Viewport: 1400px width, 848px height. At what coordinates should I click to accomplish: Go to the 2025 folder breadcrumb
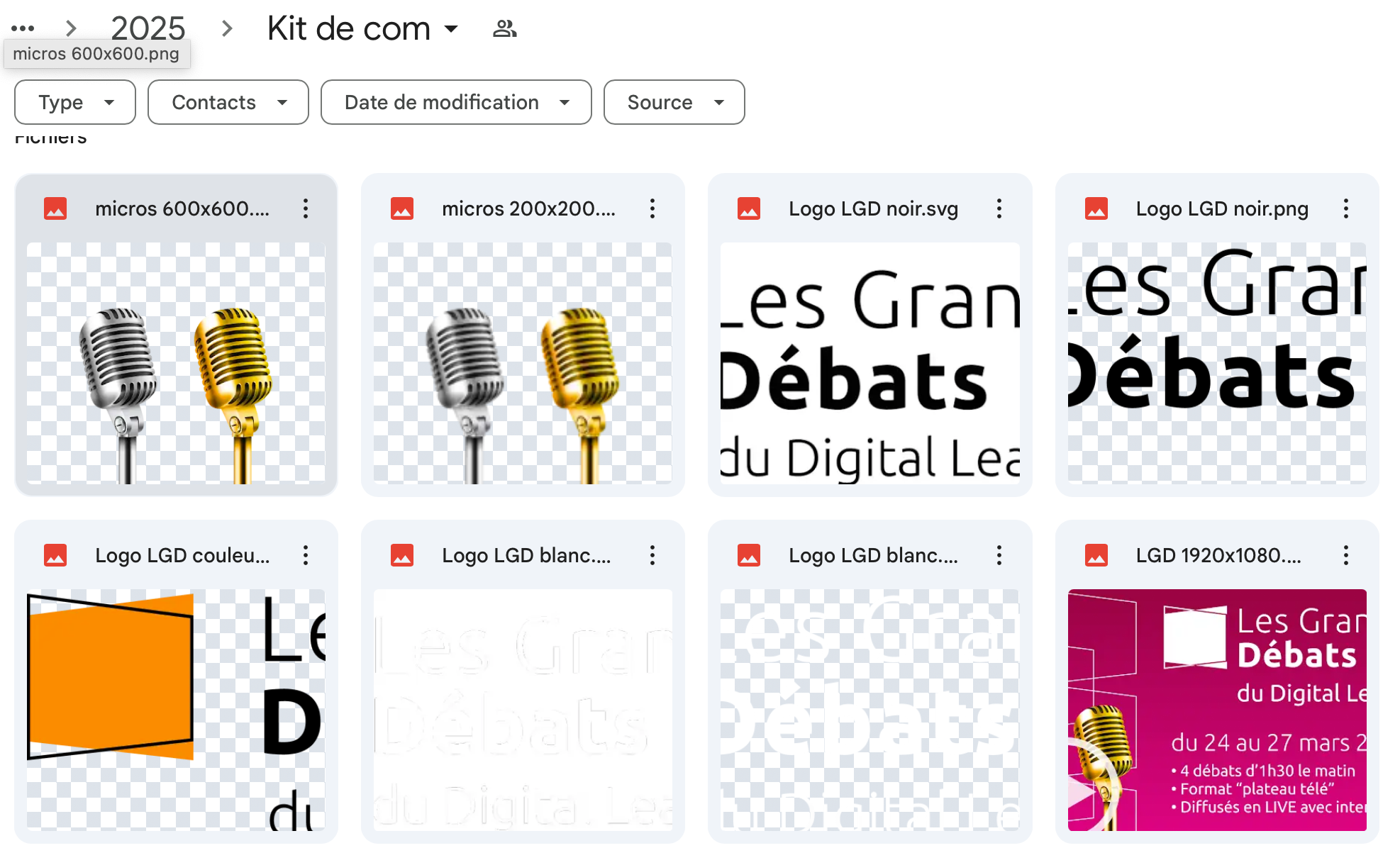click(148, 28)
